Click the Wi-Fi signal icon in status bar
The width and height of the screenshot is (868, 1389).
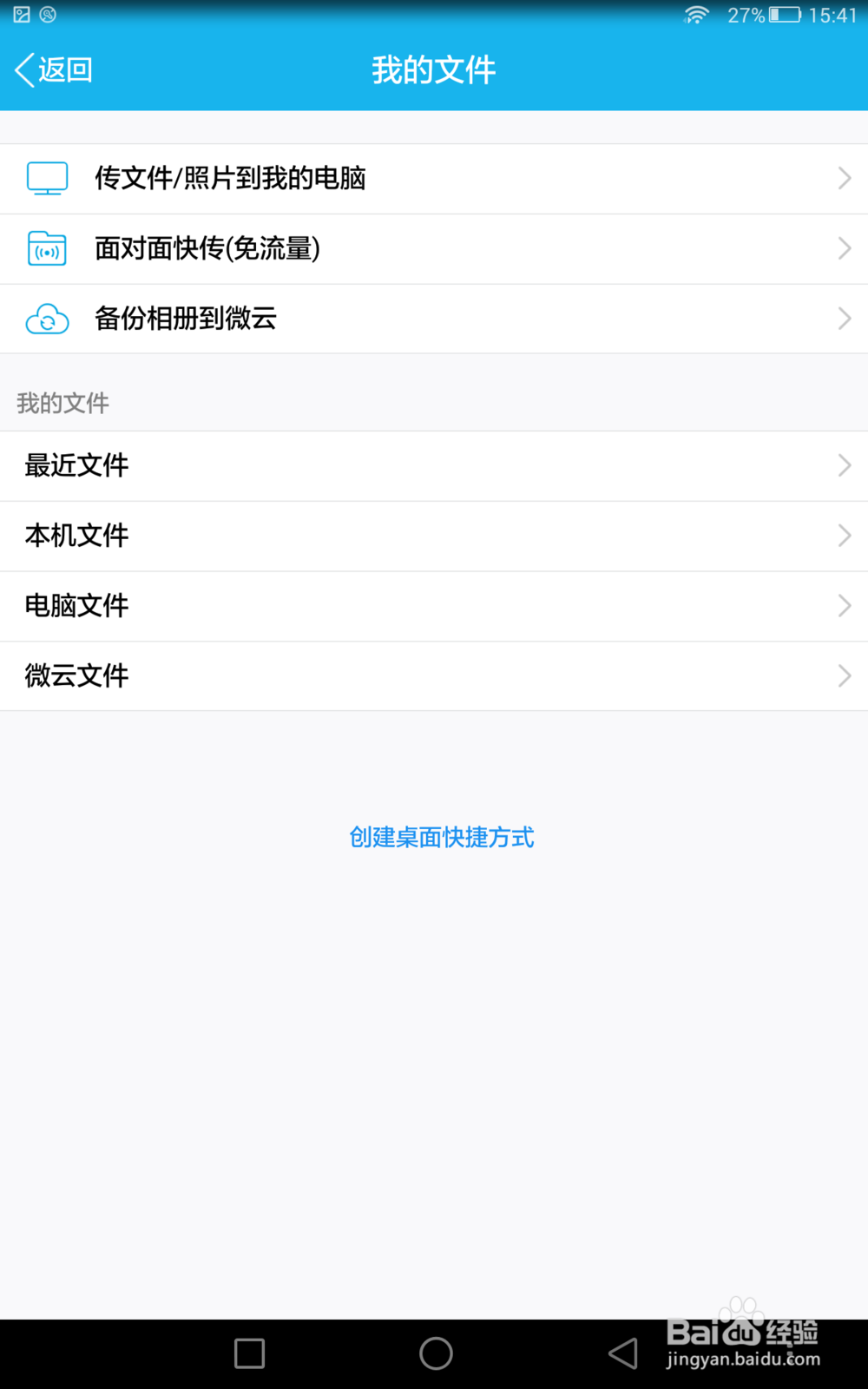694,15
